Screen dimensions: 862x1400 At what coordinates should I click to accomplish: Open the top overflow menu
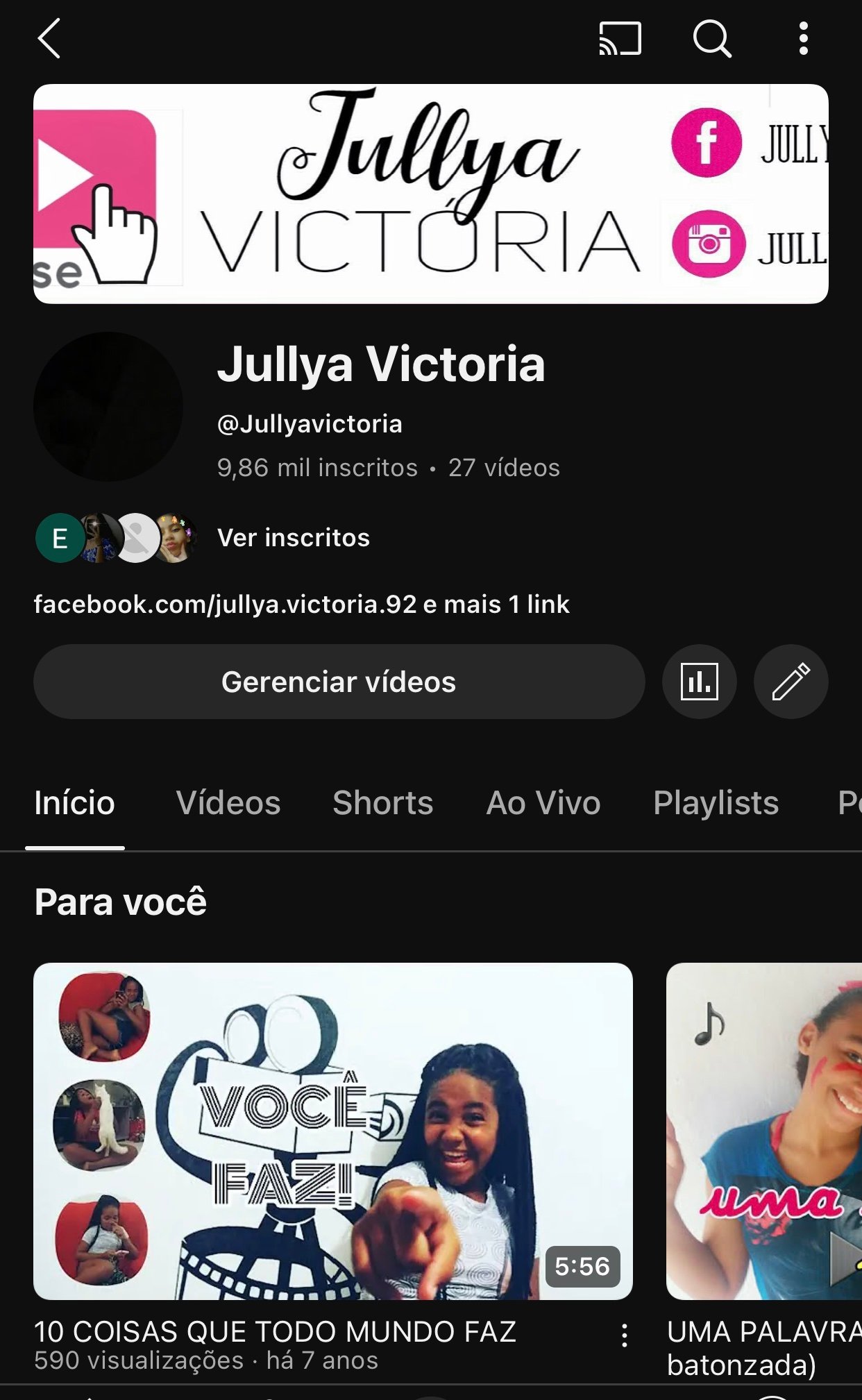(803, 38)
